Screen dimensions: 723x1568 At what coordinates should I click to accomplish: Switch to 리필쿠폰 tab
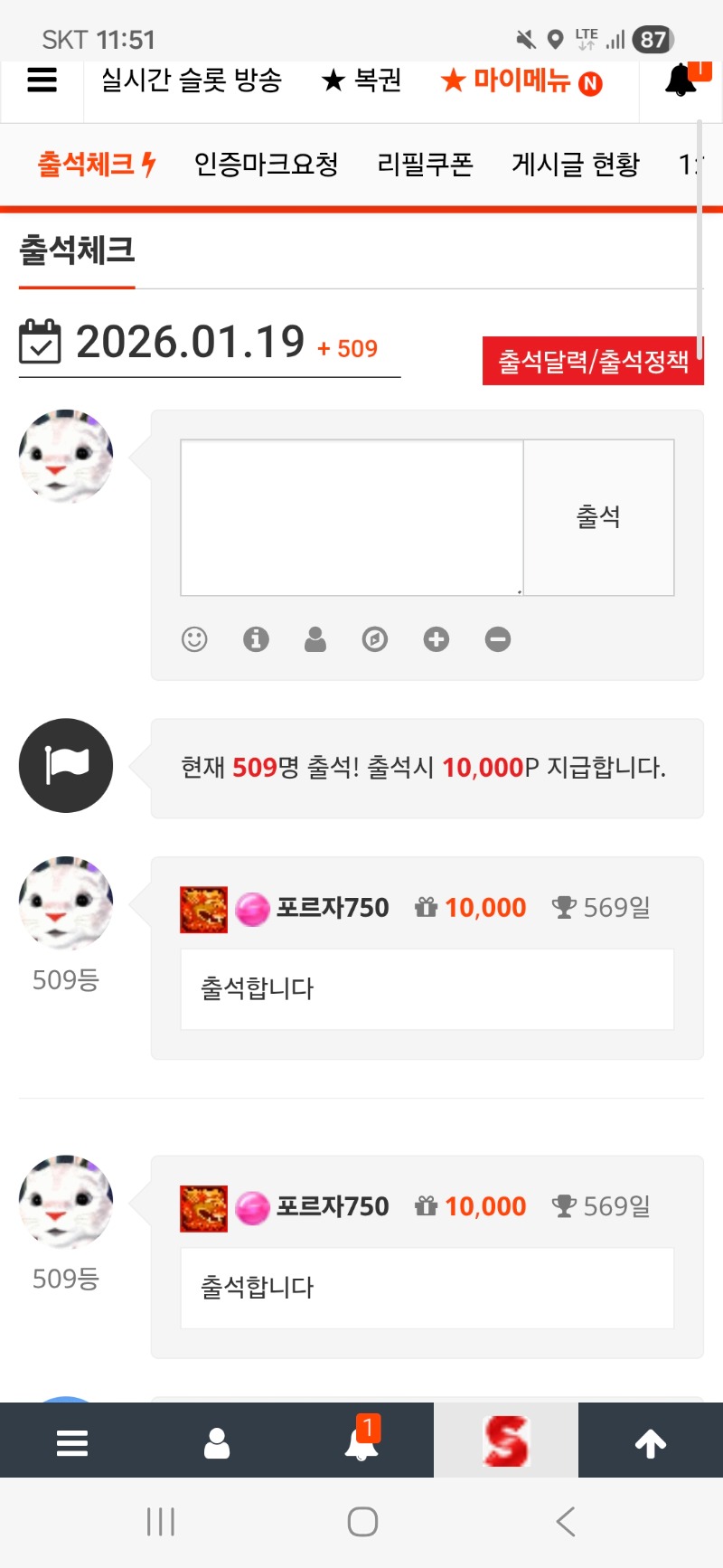(x=425, y=165)
